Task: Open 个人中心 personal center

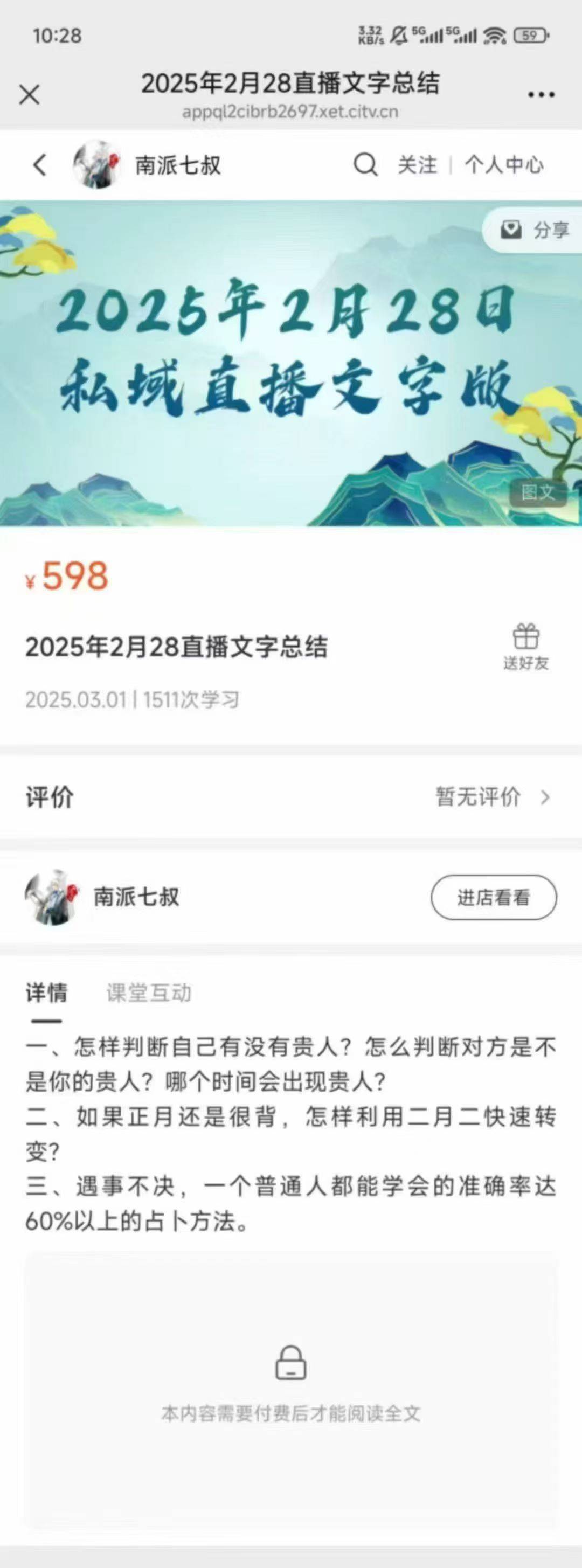Action: 503,165
